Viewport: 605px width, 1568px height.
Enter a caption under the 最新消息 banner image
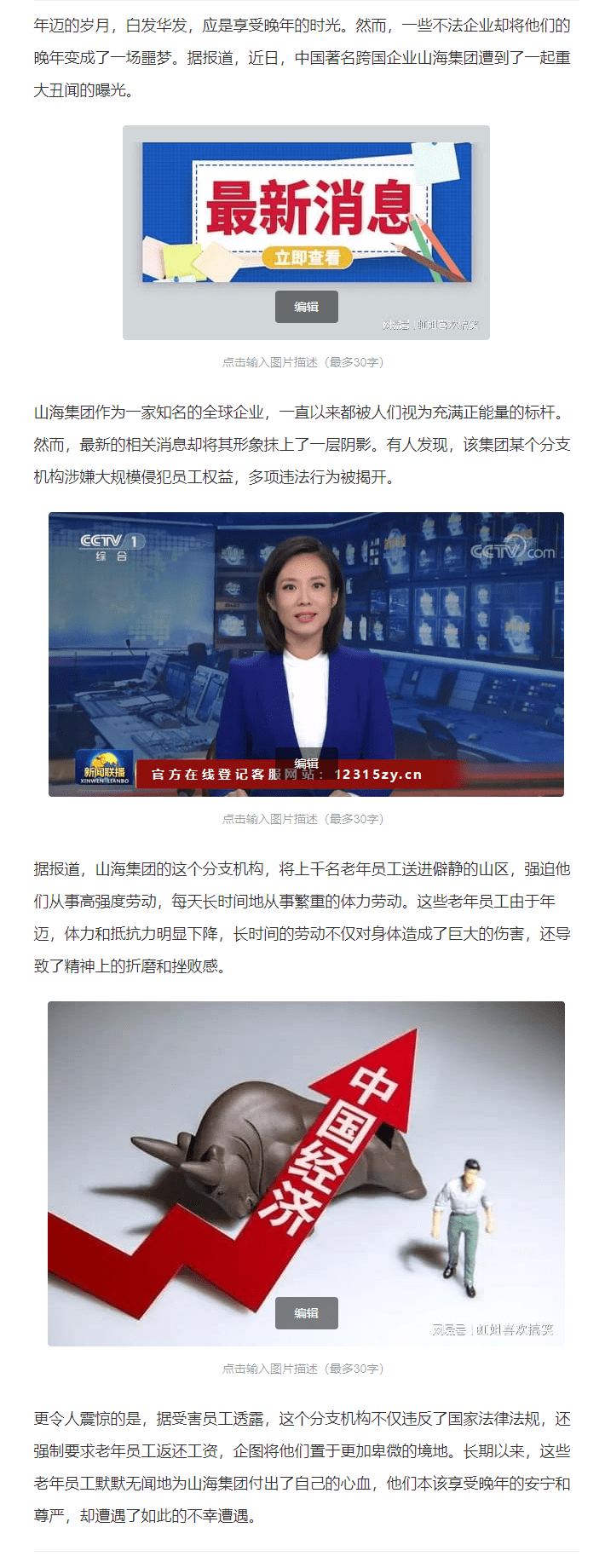[302, 362]
